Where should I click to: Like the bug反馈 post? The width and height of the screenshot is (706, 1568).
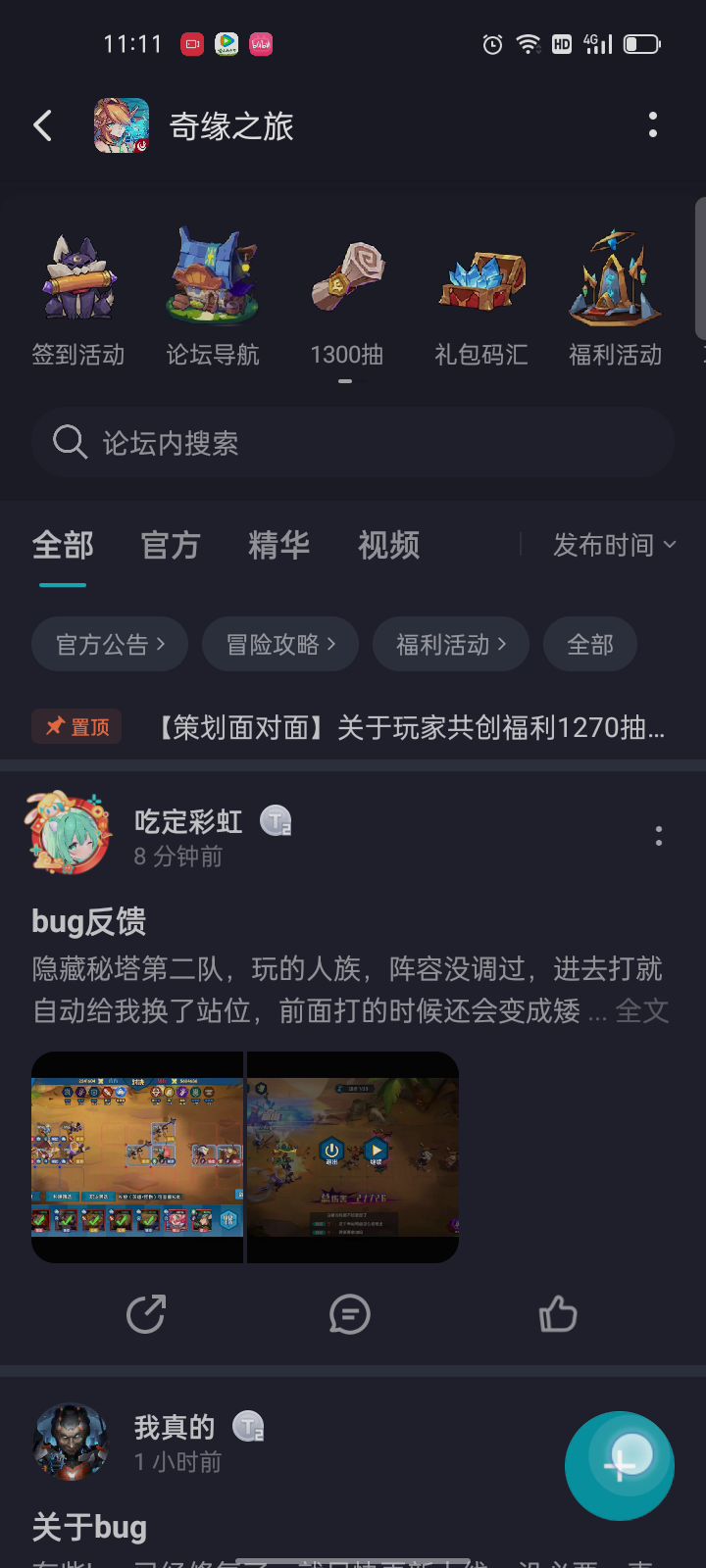point(558,1314)
